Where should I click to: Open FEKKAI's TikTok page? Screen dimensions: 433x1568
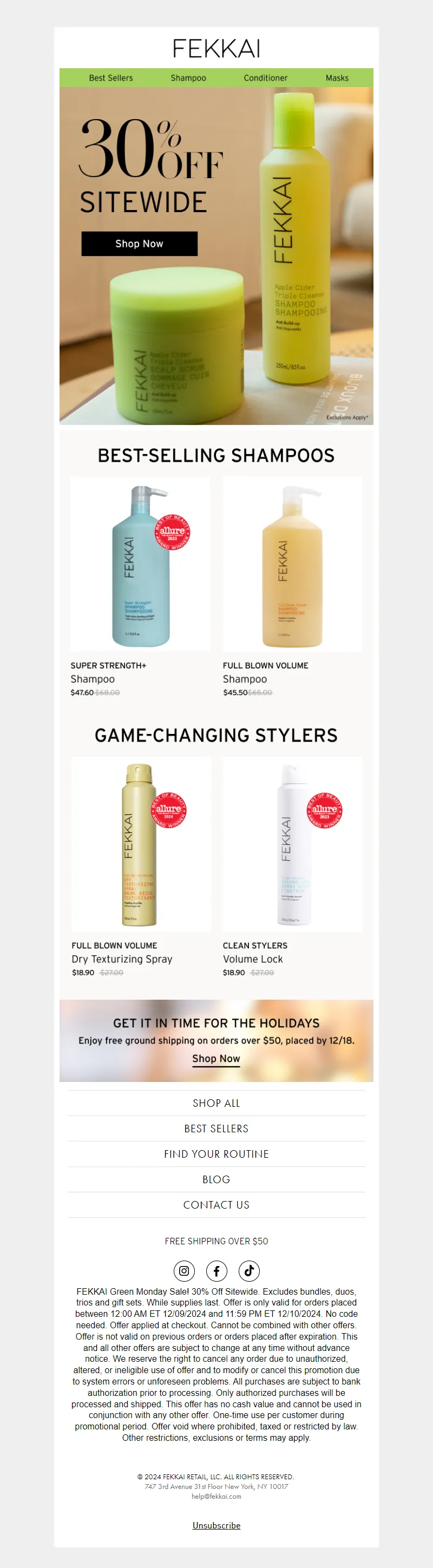[248, 1271]
